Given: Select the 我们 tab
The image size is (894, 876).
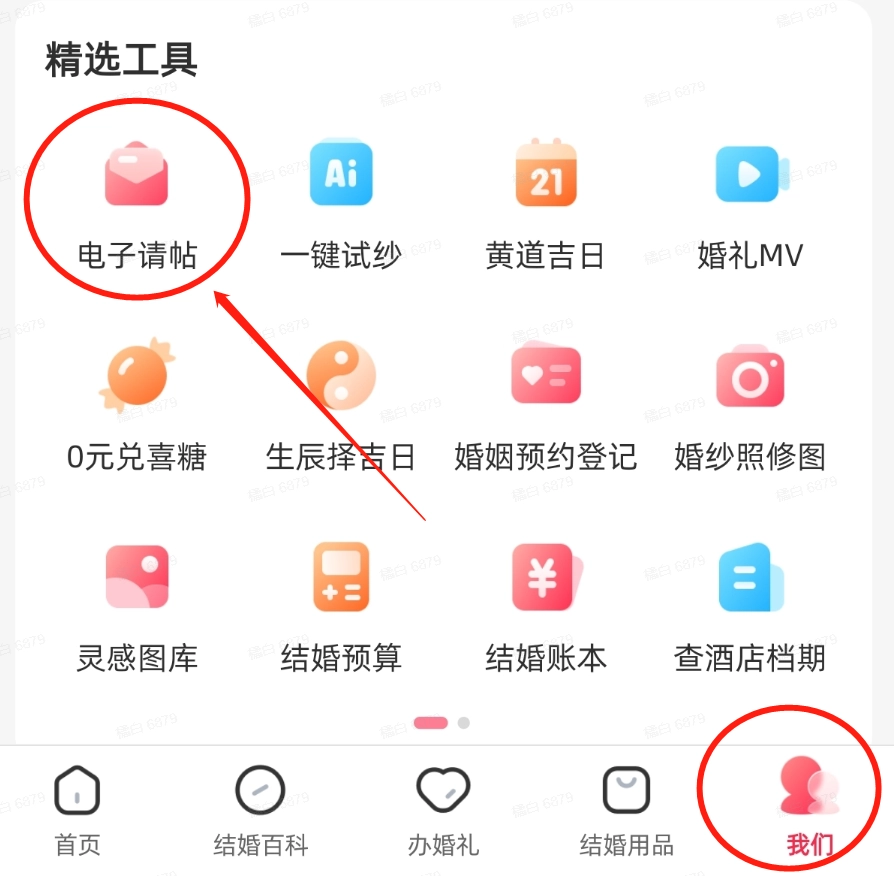Looking at the screenshot, I should [809, 810].
